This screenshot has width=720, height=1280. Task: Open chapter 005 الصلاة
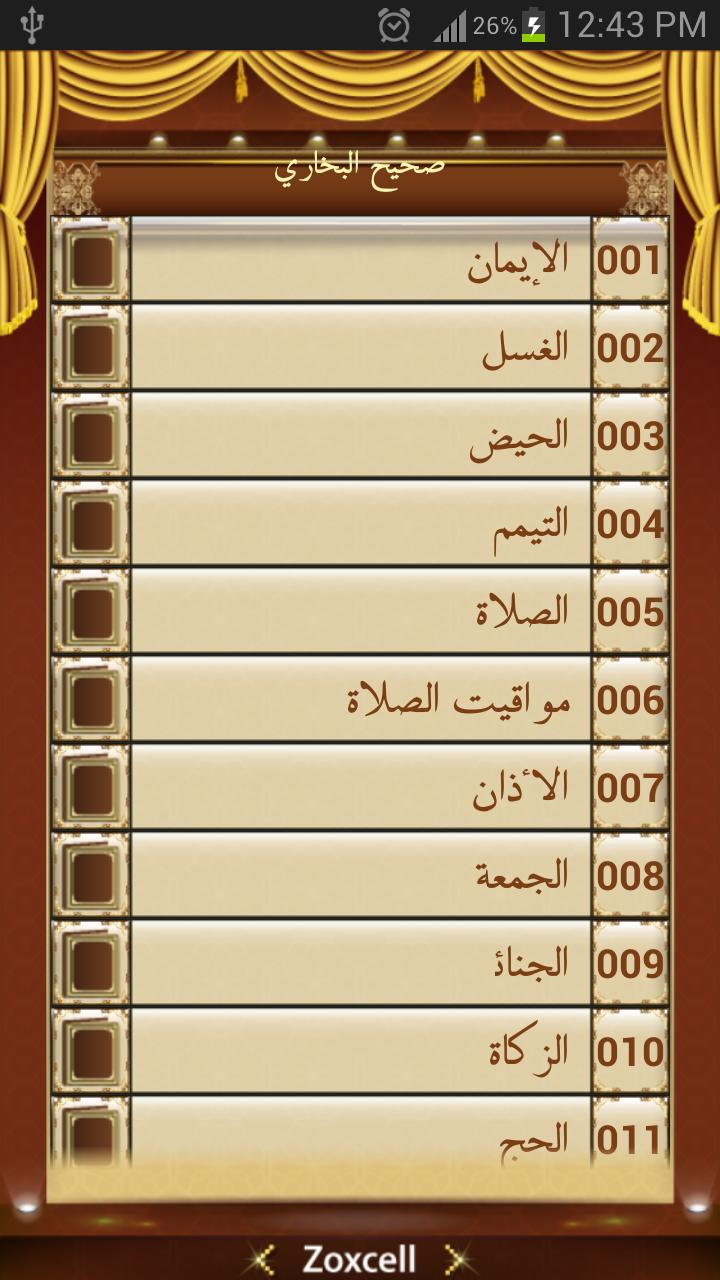(x=360, y=612)
